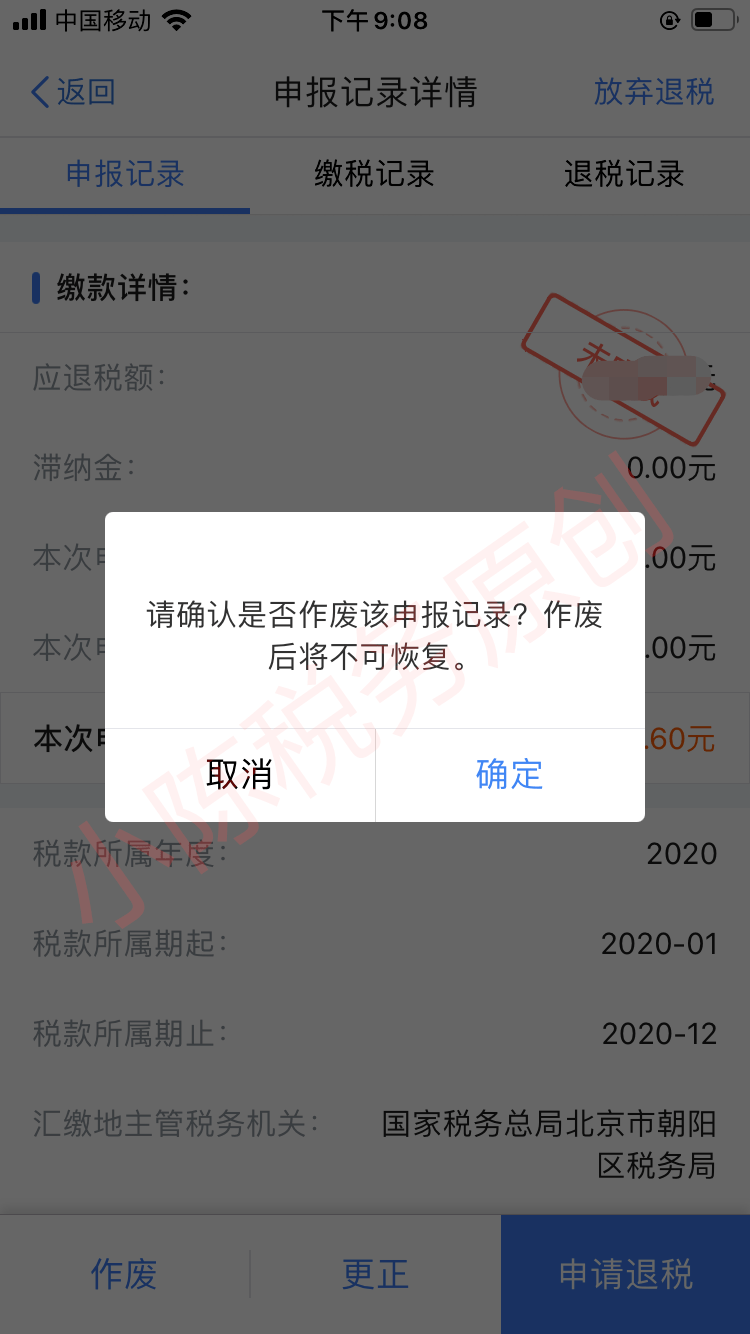Tap 确定 to confirm voiding the record
Viewport: 750px width, 1334px height.
510,775
